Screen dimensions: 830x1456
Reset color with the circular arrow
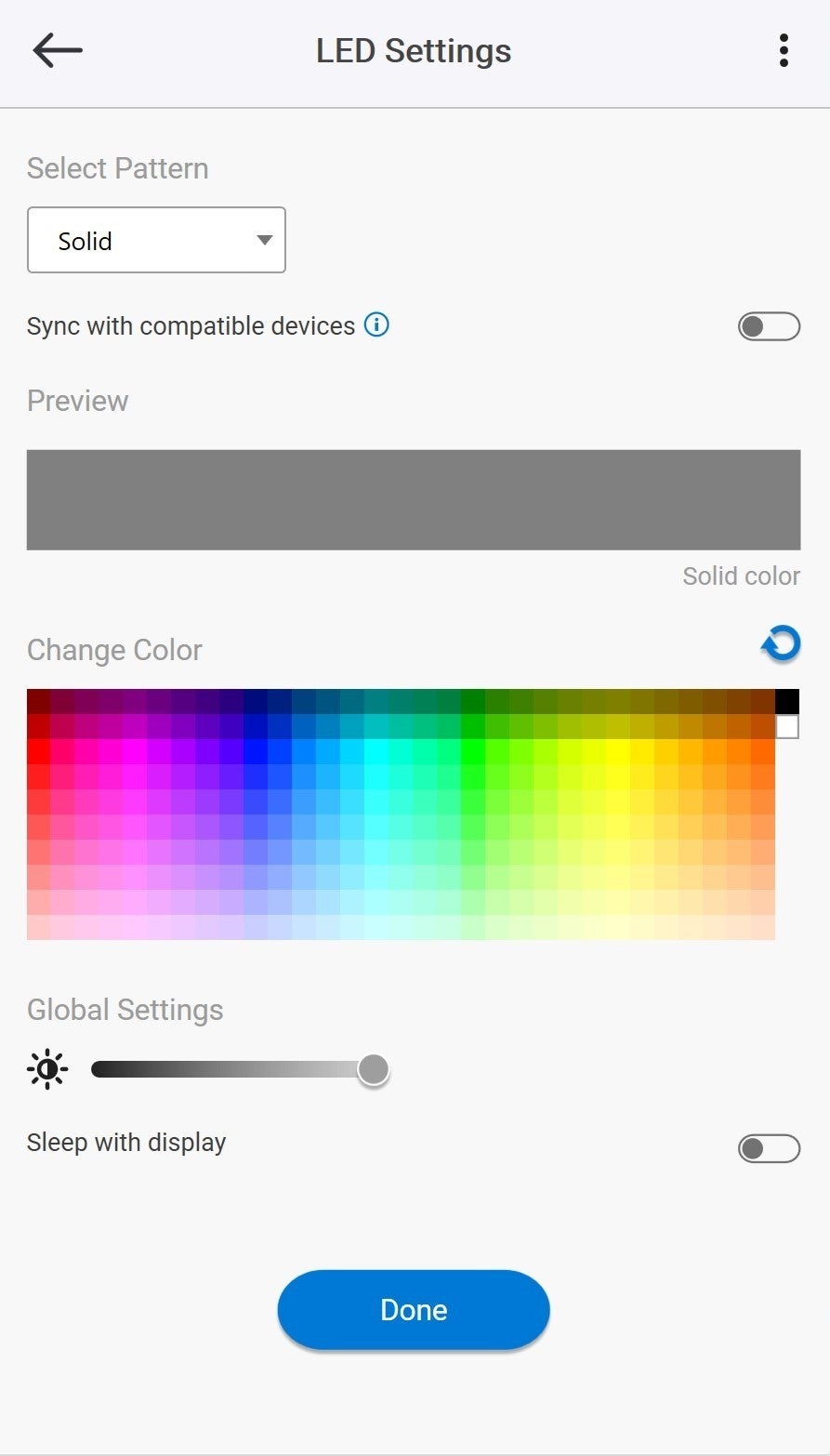781,643
